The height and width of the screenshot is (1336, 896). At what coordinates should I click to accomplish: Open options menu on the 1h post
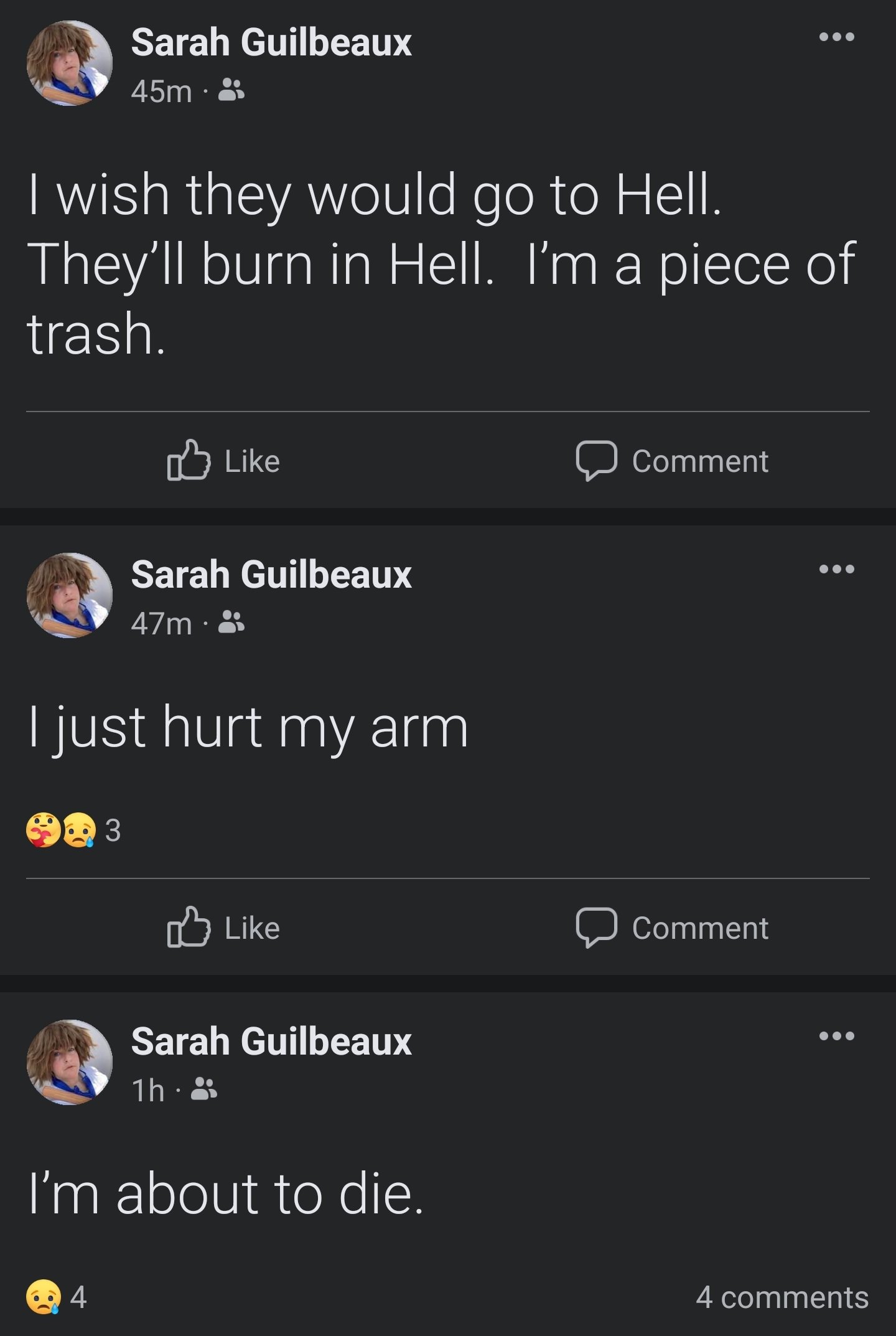point(836,1036)
